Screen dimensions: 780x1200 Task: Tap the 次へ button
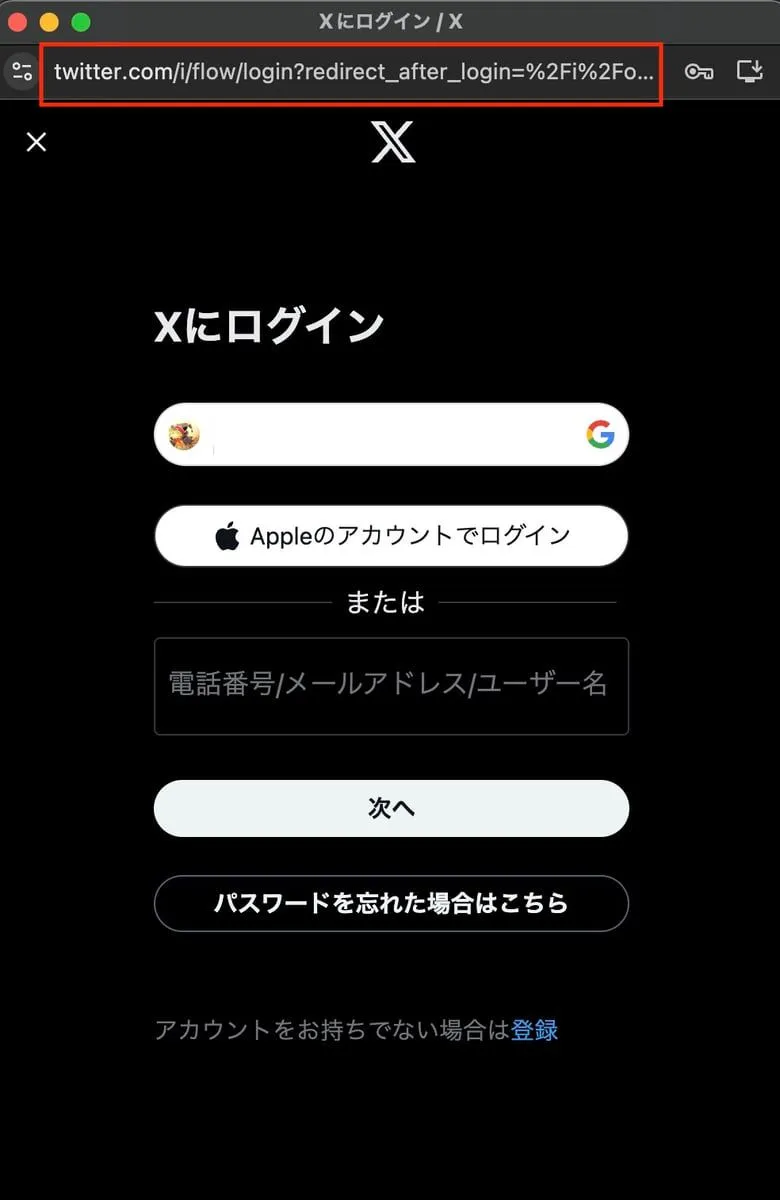[x=391, y=808]
